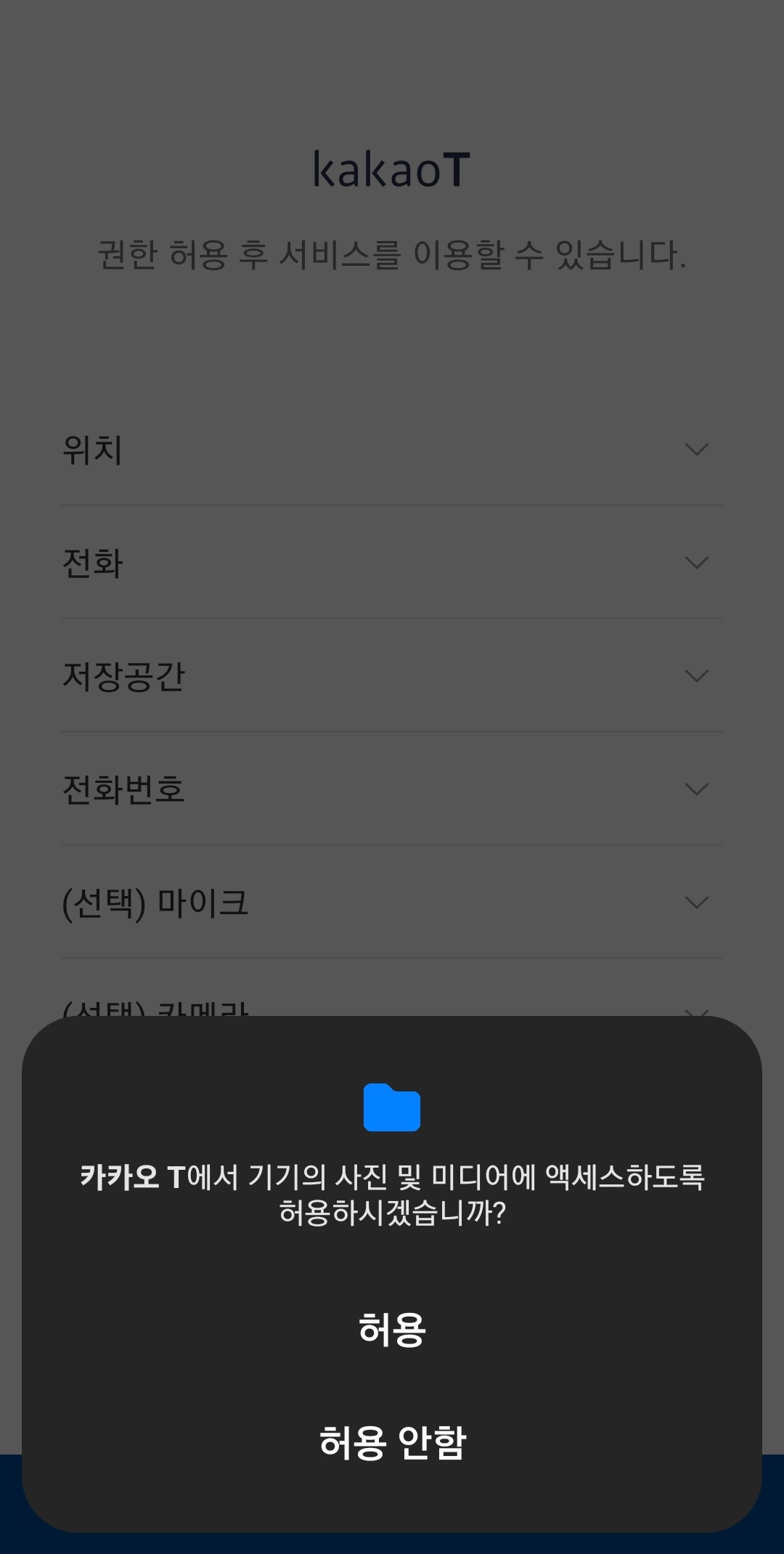
Task: Expand the (선택) 마이크 permission details
Action: [392, 903]
